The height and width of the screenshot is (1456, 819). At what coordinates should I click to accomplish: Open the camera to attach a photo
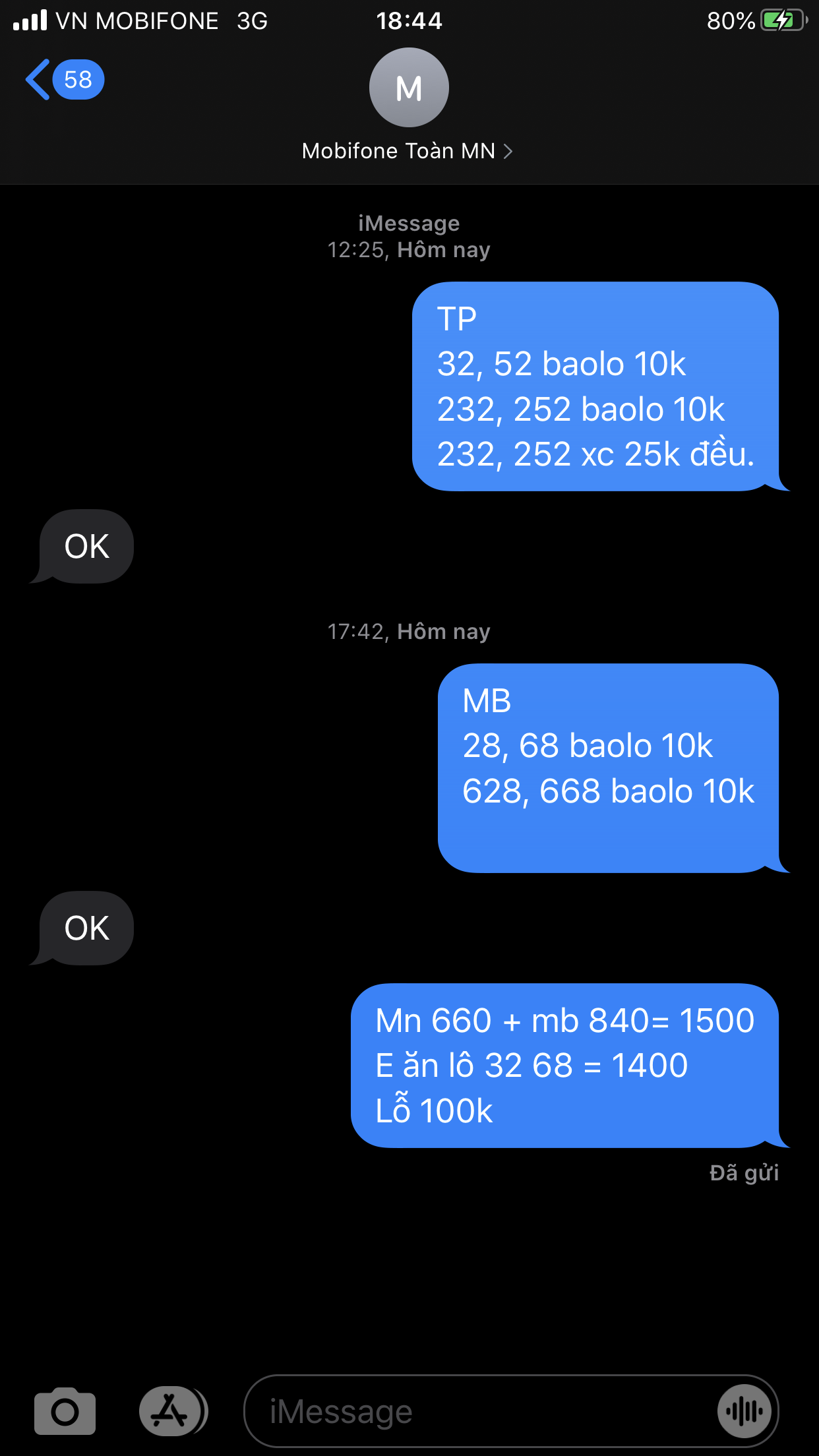[65, 1411]
